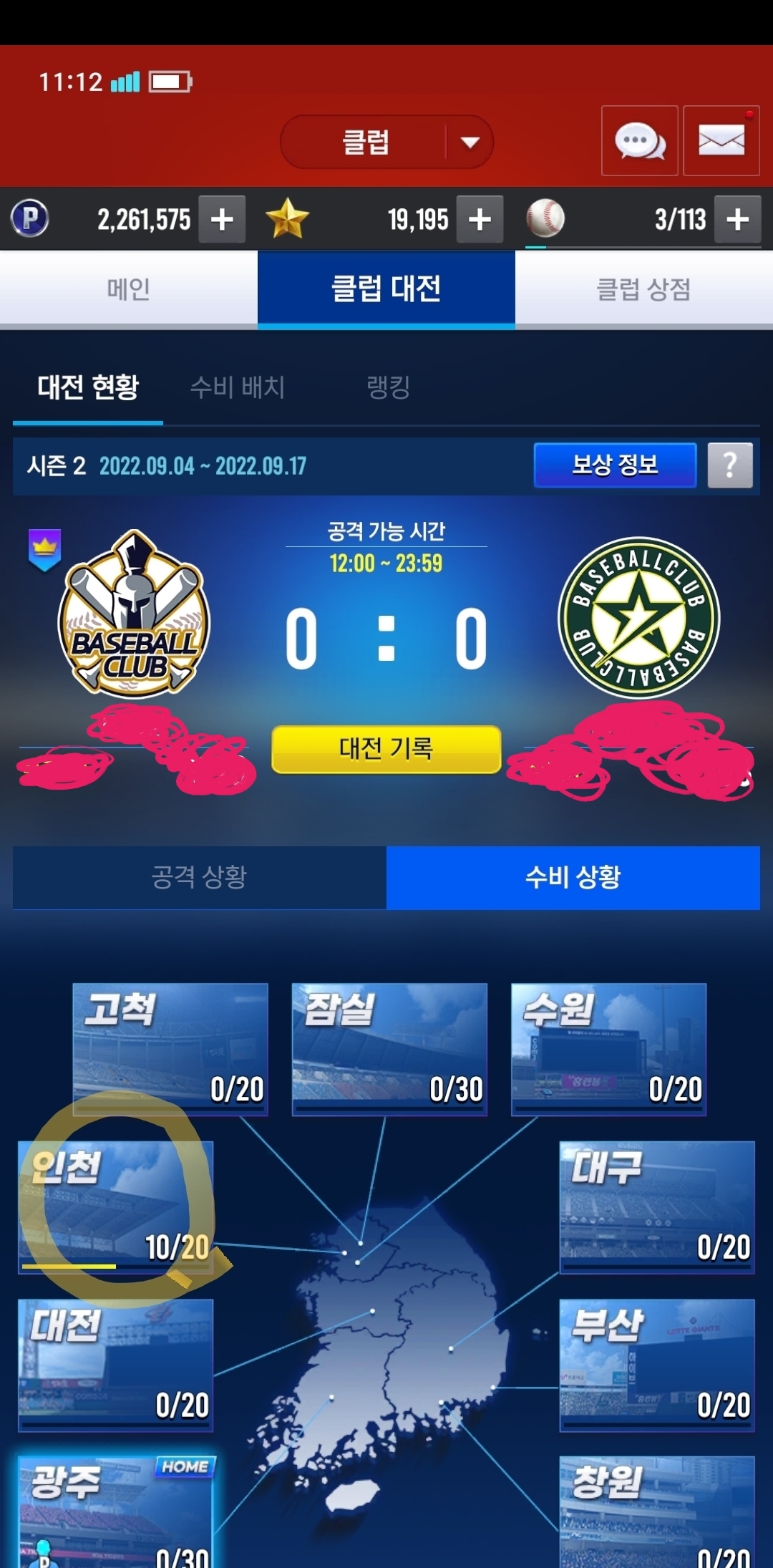Open the mailbox envelope icon
Screen dimensions: 773x1568
721,141
